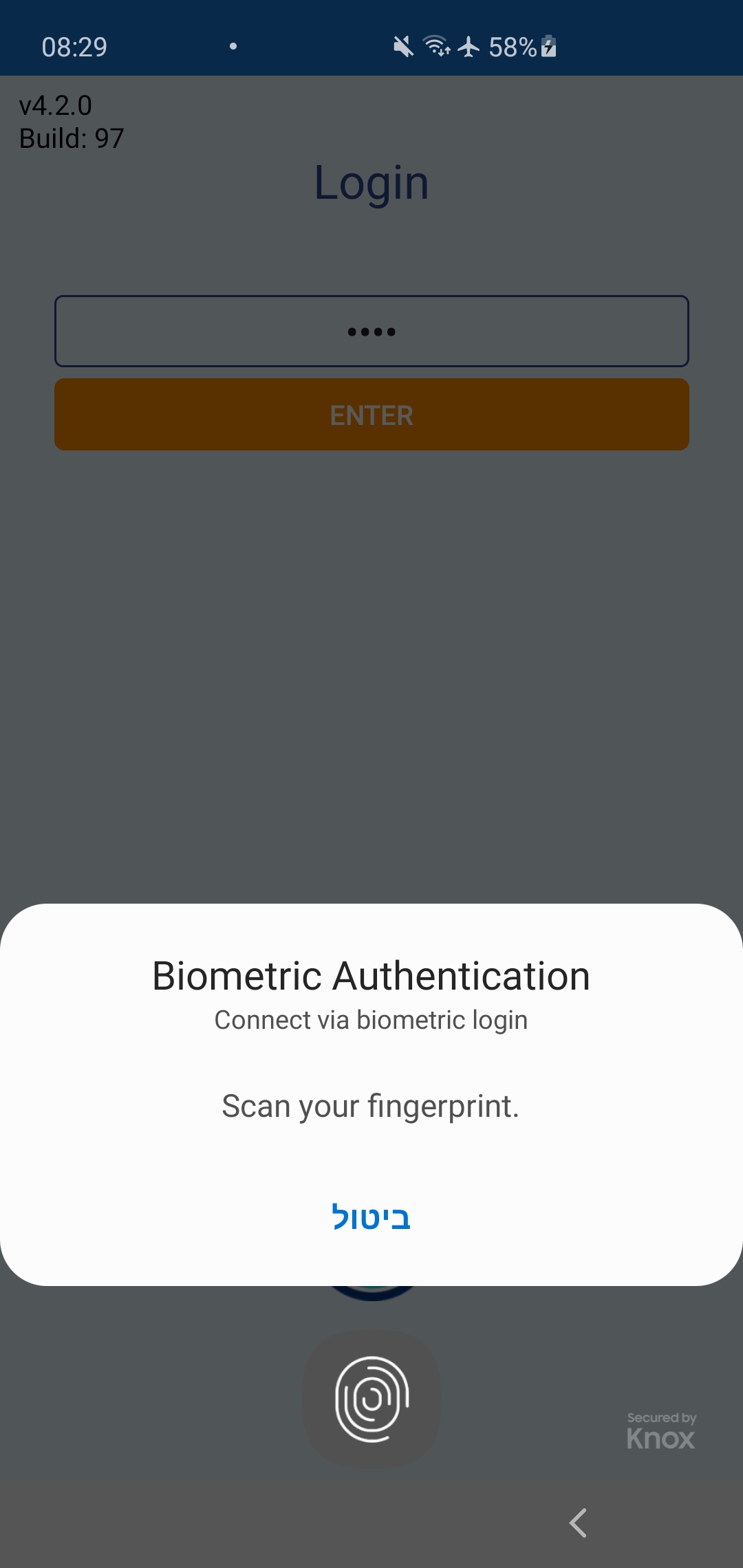Viewport: 743px width, 1568px height.
Task: Tap the ENTER button
Action: click(x=371, y=415)
